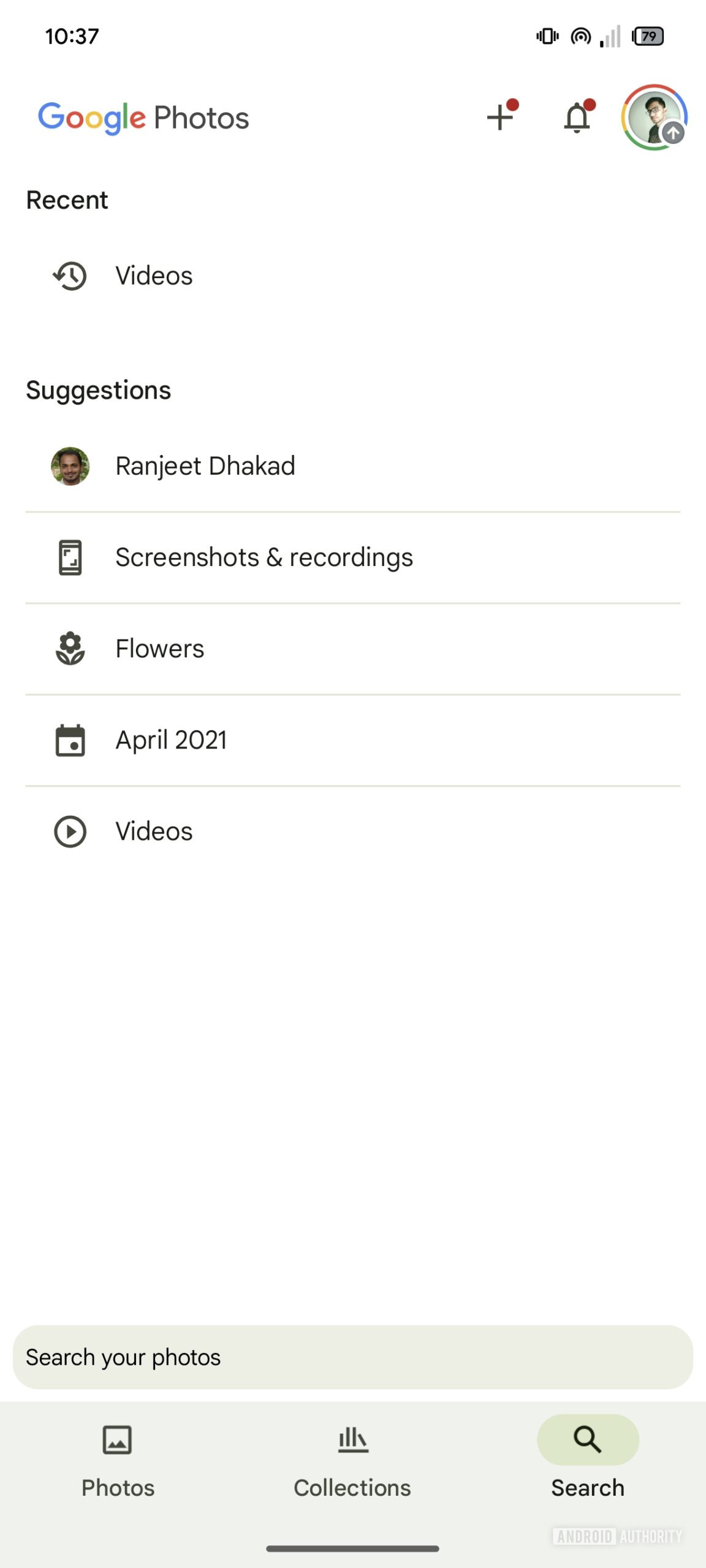Open Screenshots & recordings suggestion

click(264, 557)
